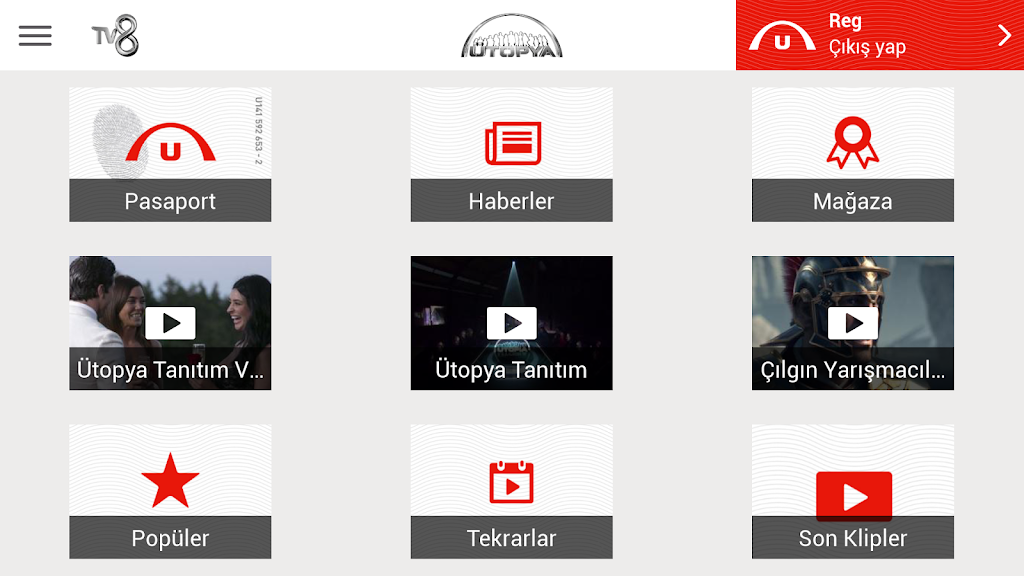Open the Son Klipler tile

pyautogui.click(x=852, y=491)
